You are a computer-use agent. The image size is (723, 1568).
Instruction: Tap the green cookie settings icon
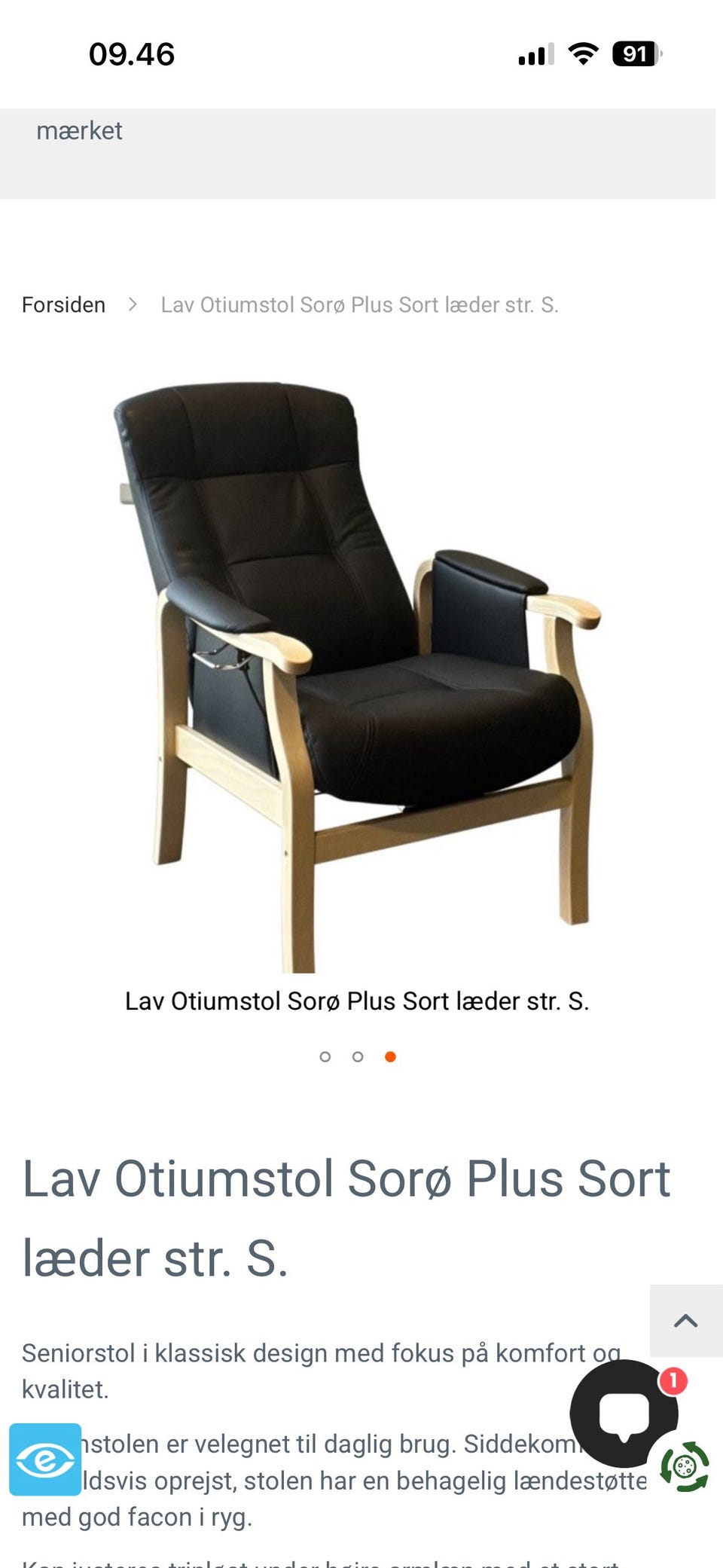click(x=685, y=1466)
